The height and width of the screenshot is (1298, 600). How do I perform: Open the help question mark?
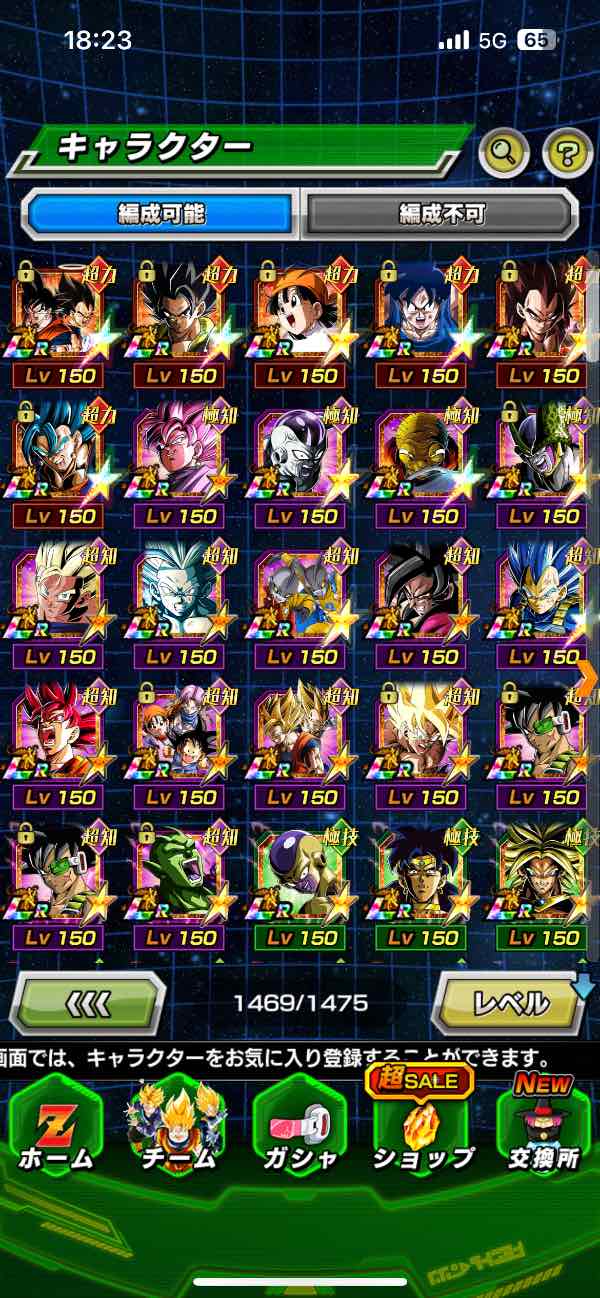coord(567,152)
